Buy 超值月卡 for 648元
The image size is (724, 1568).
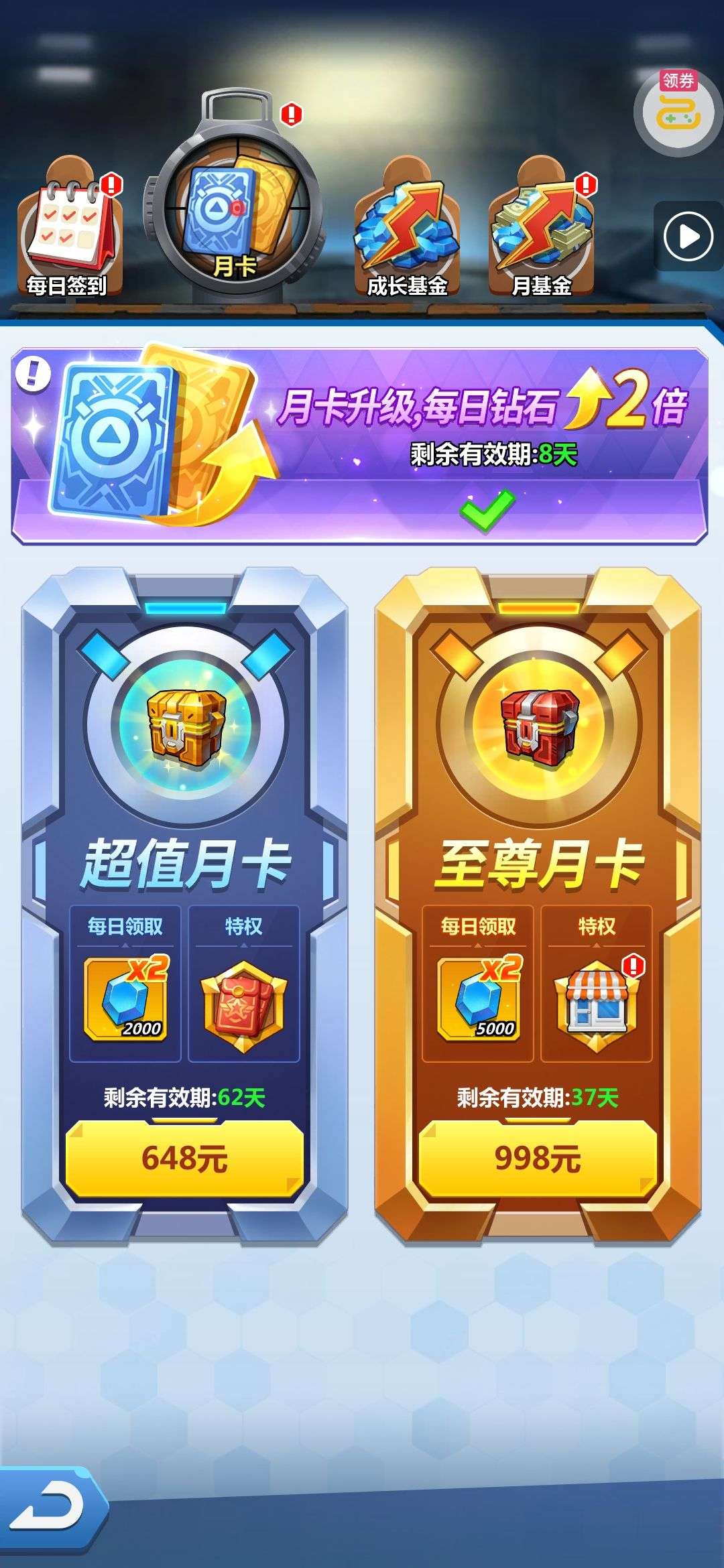coord(184,1158)
